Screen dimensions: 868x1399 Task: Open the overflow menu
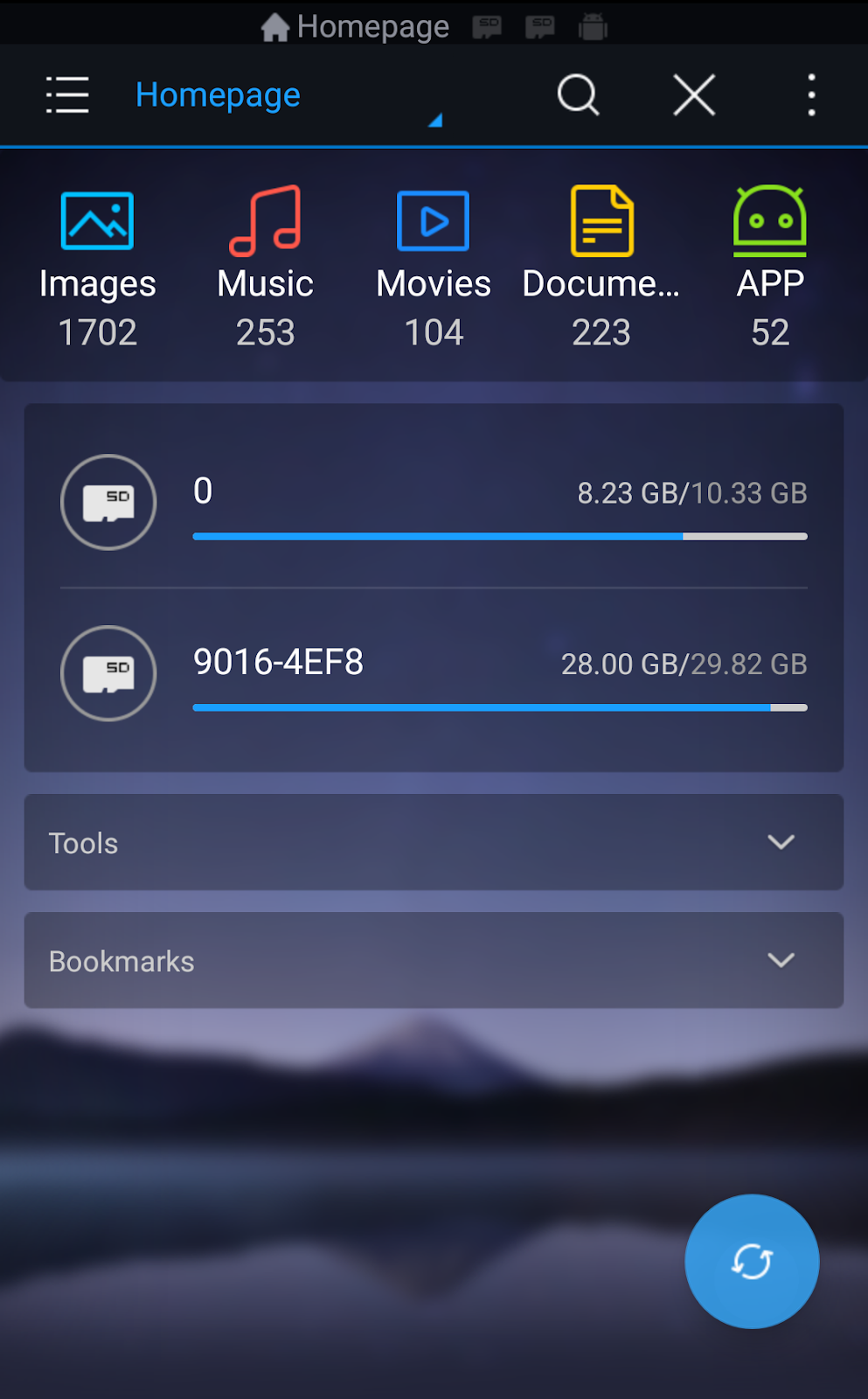point(811,94)
